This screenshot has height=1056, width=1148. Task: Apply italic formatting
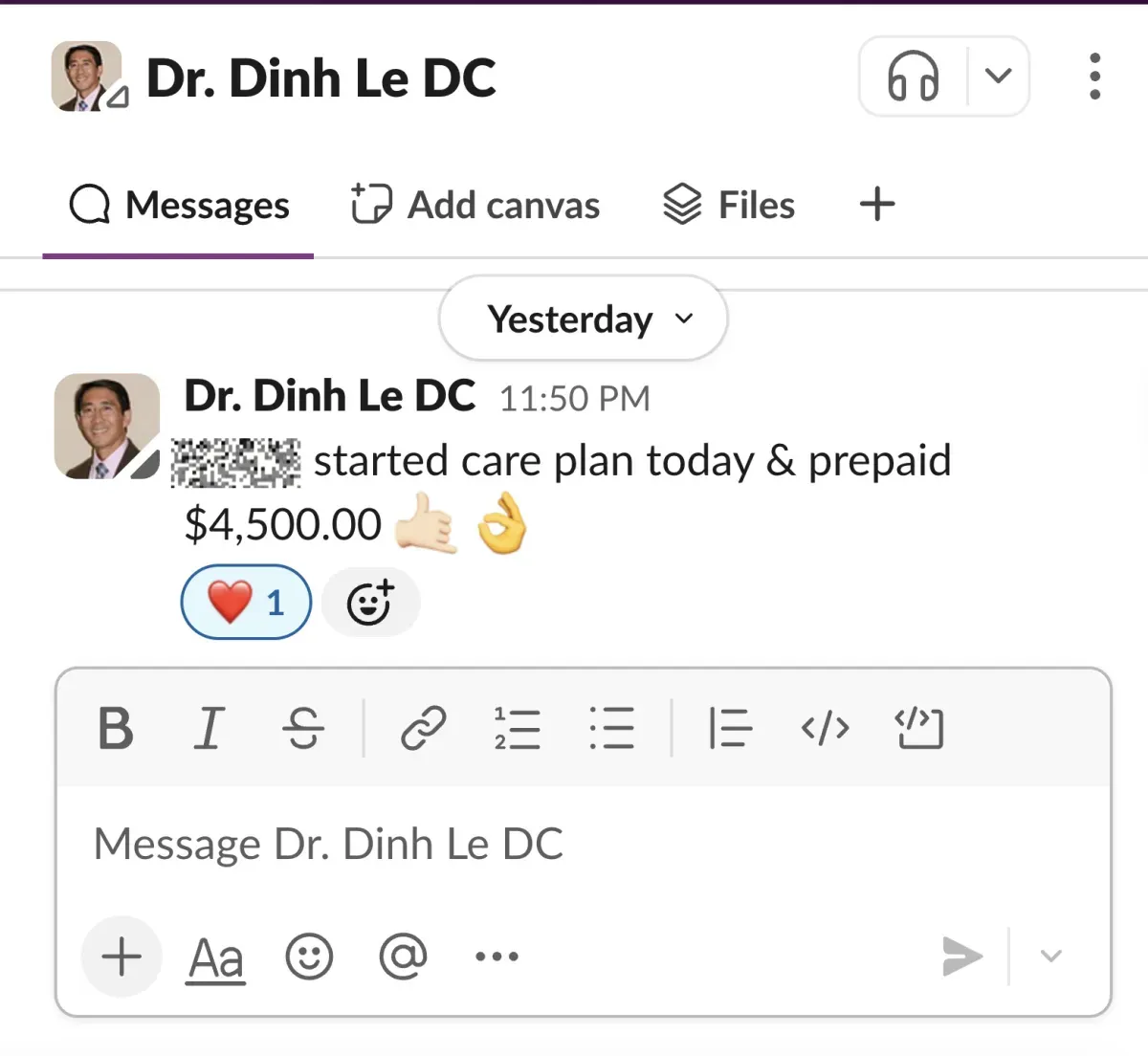coord(209,729)
